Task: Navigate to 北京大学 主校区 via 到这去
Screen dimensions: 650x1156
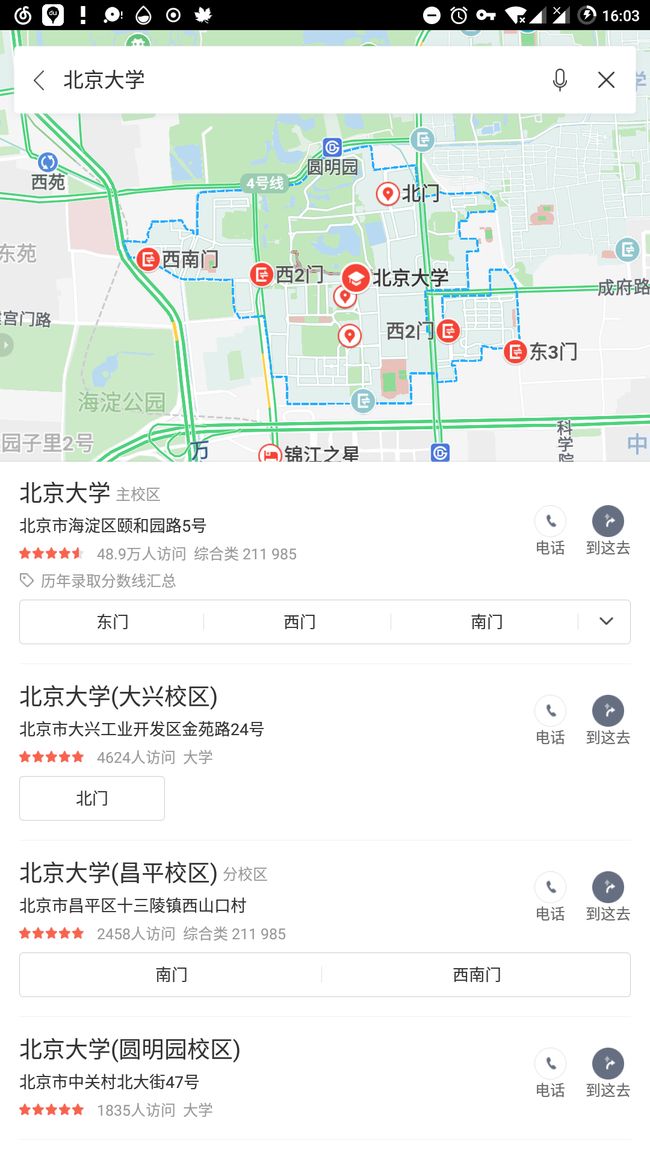Action: click(x=608, y=531)
